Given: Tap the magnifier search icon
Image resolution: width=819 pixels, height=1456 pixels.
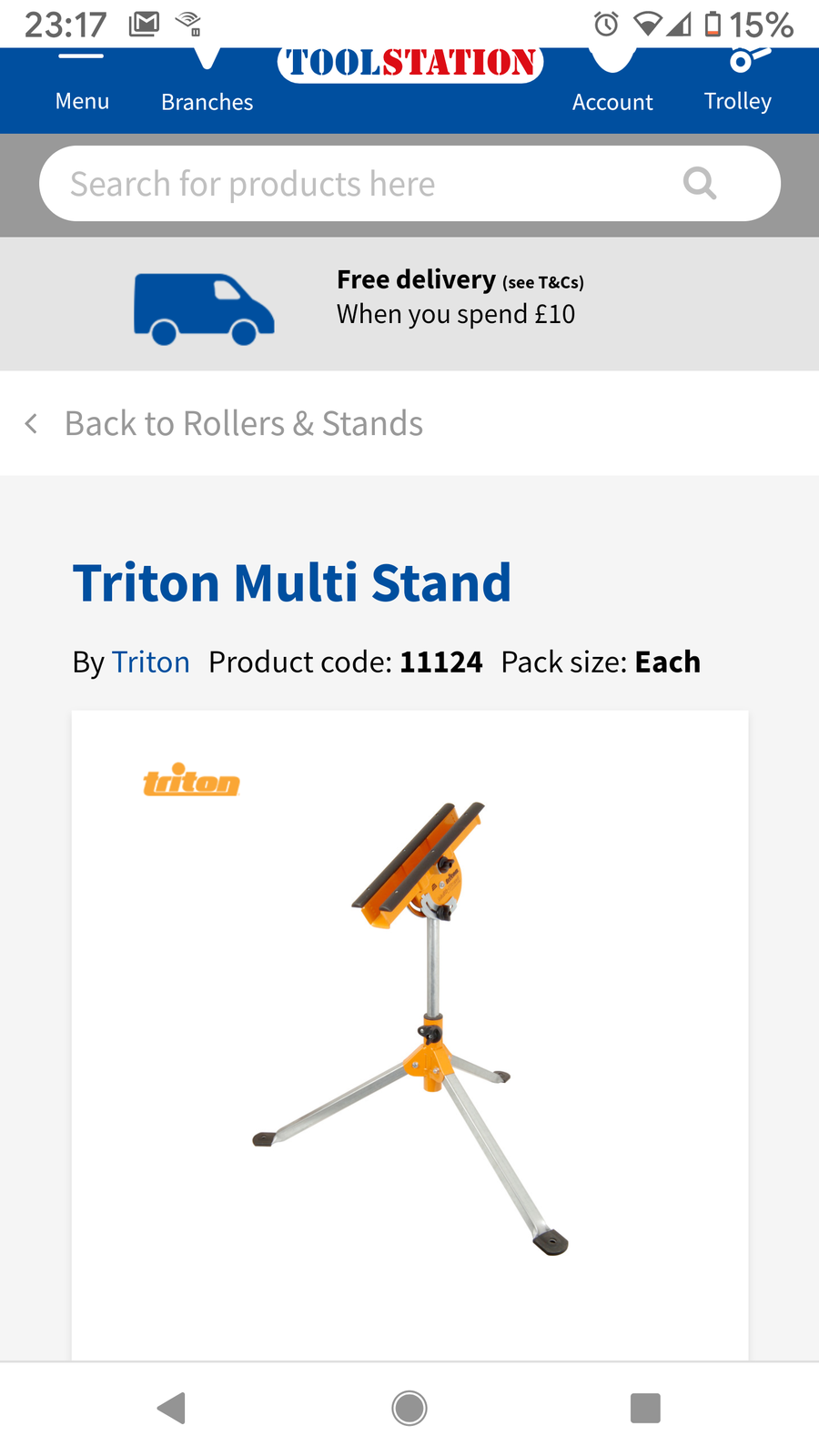Looking at the screenshot, I should (x=699, y=184).
